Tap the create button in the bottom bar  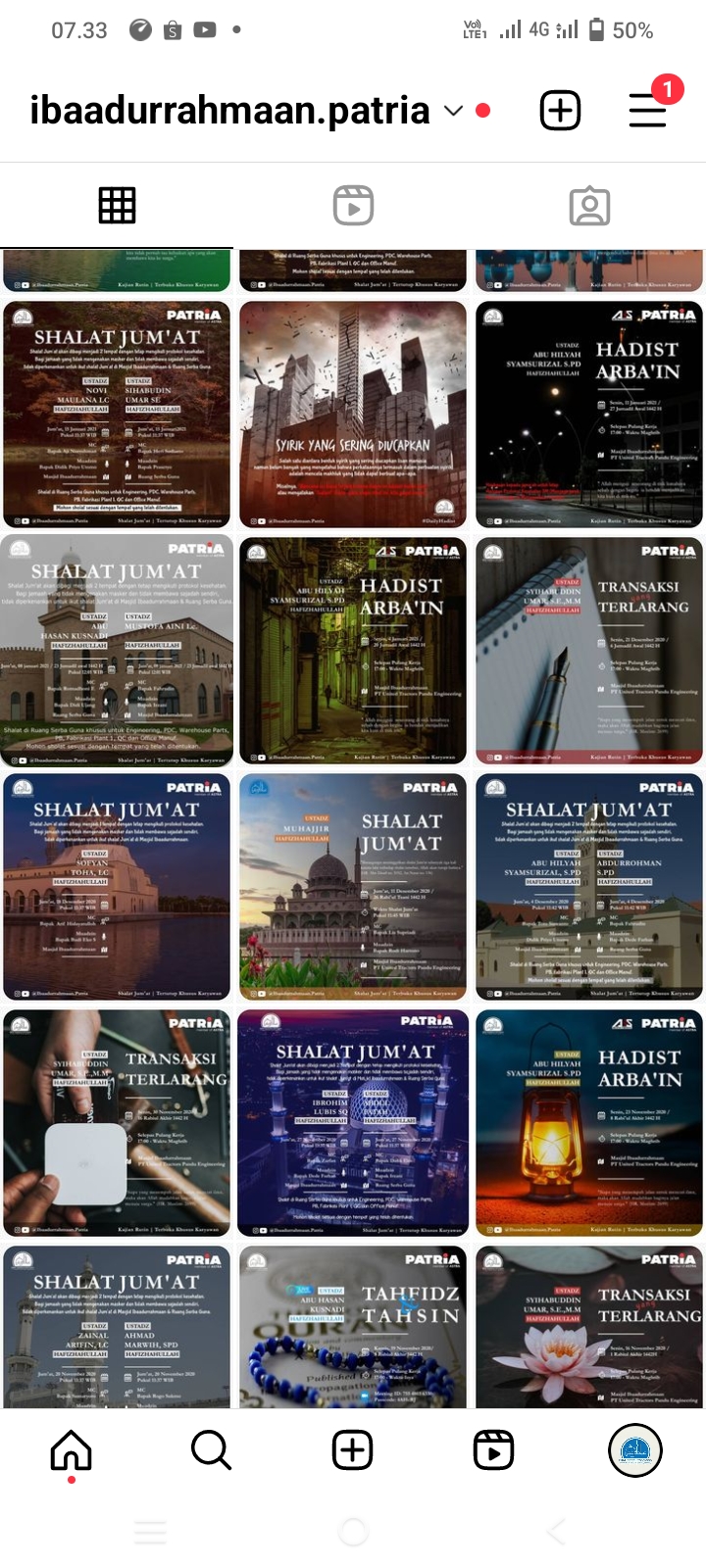(x=352, y=1449)
